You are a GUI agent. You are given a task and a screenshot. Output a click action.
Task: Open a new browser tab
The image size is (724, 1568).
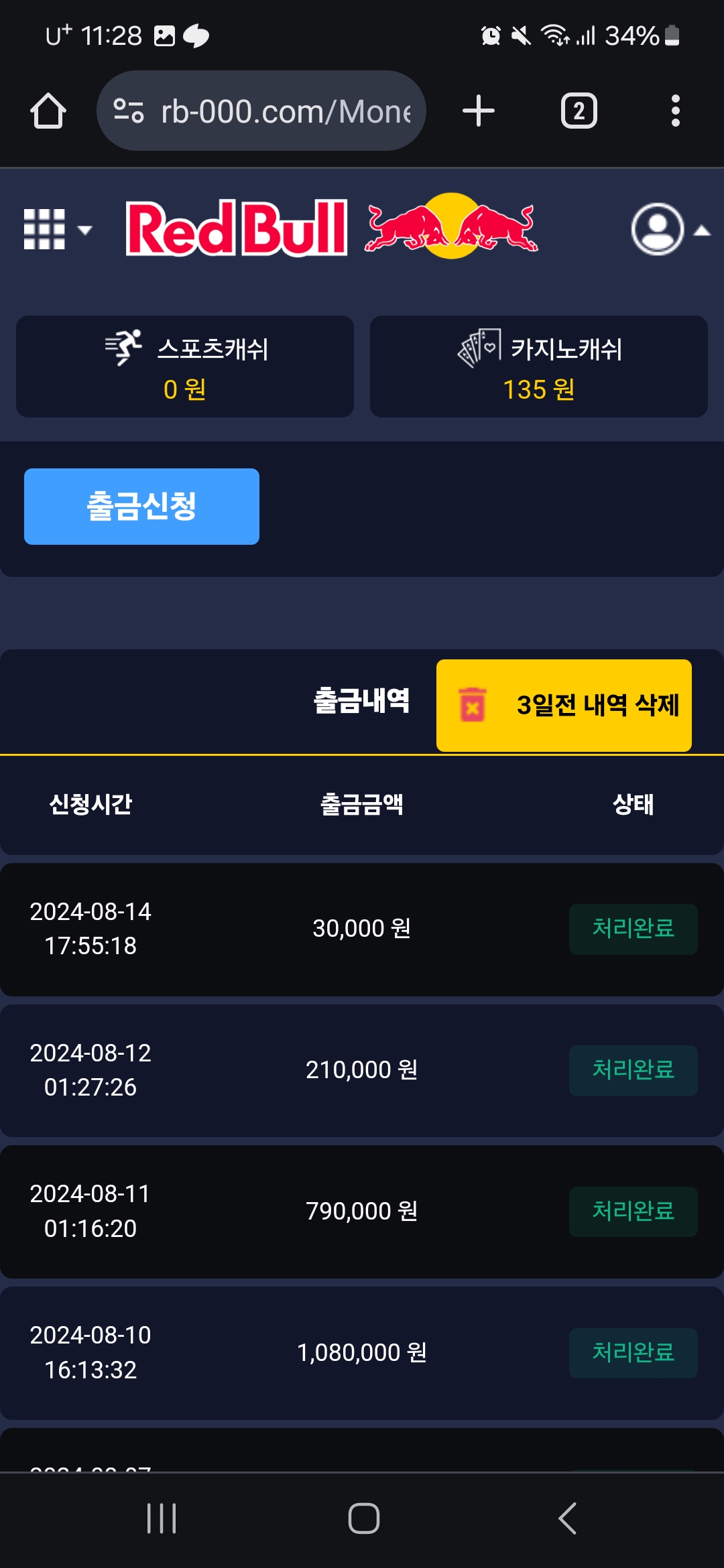pos(479,111)
